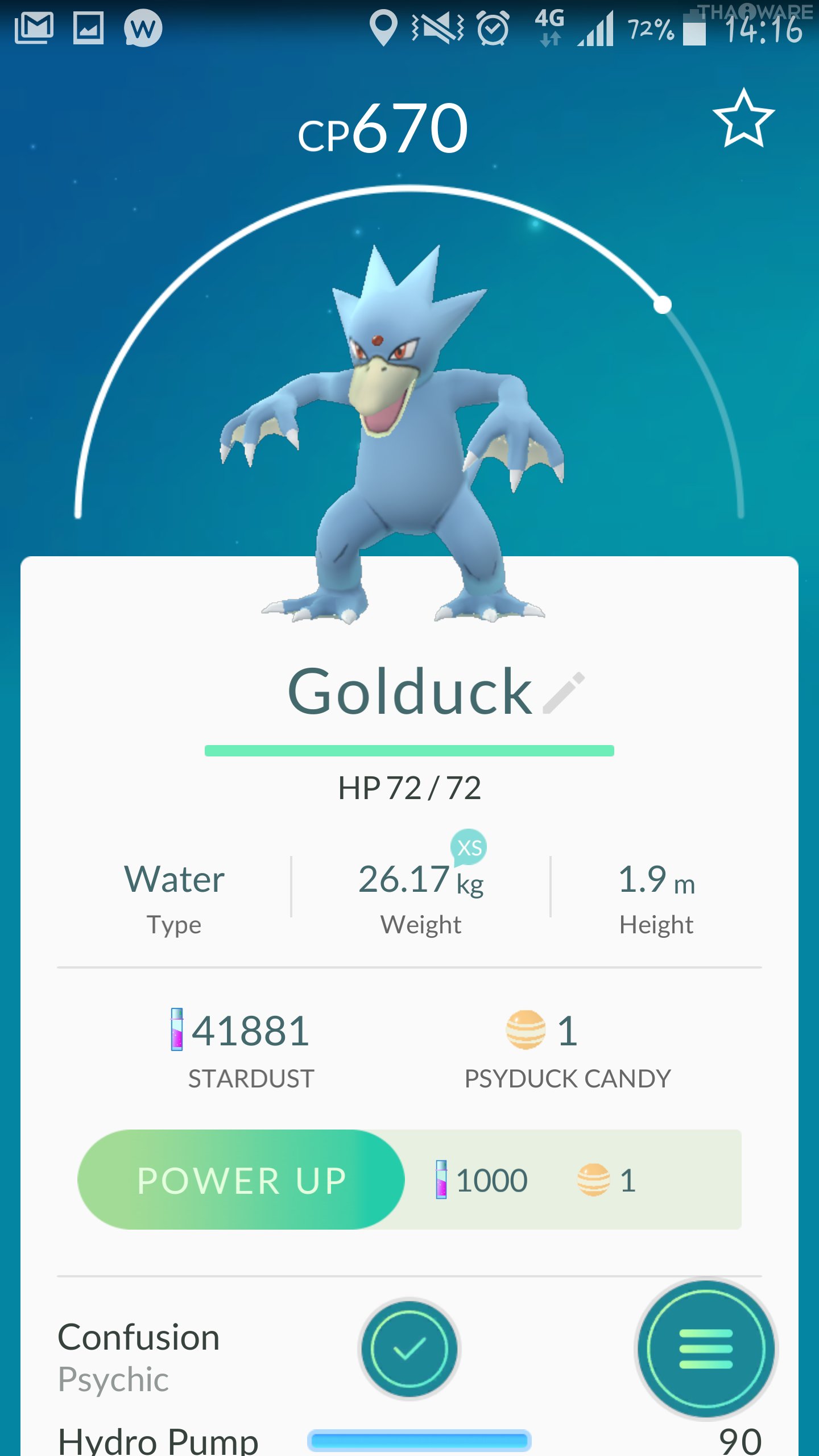Screen dimensions: 819x1456
Task: Tap the checkmark button to close the details
Action: (409, 1349)
